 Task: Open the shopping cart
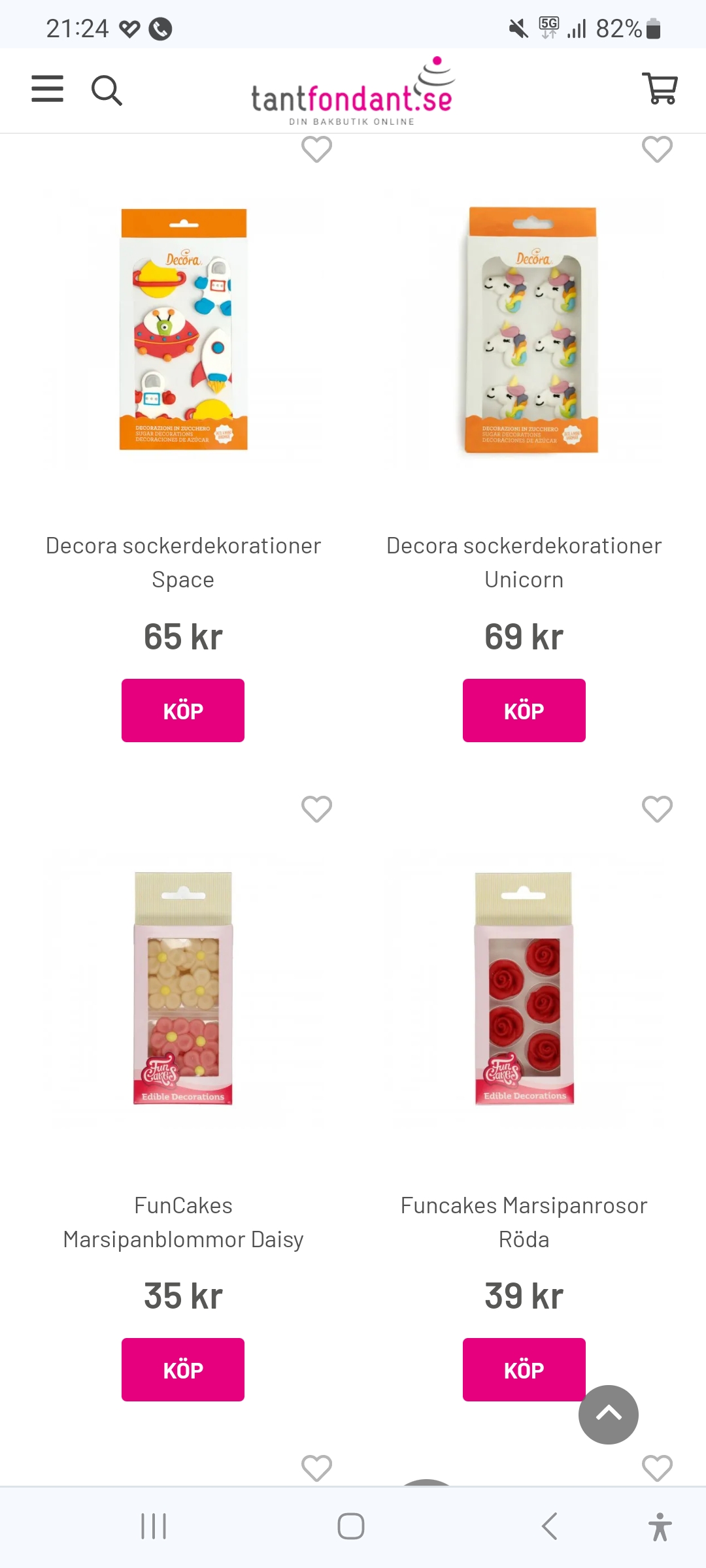(660, 88)
